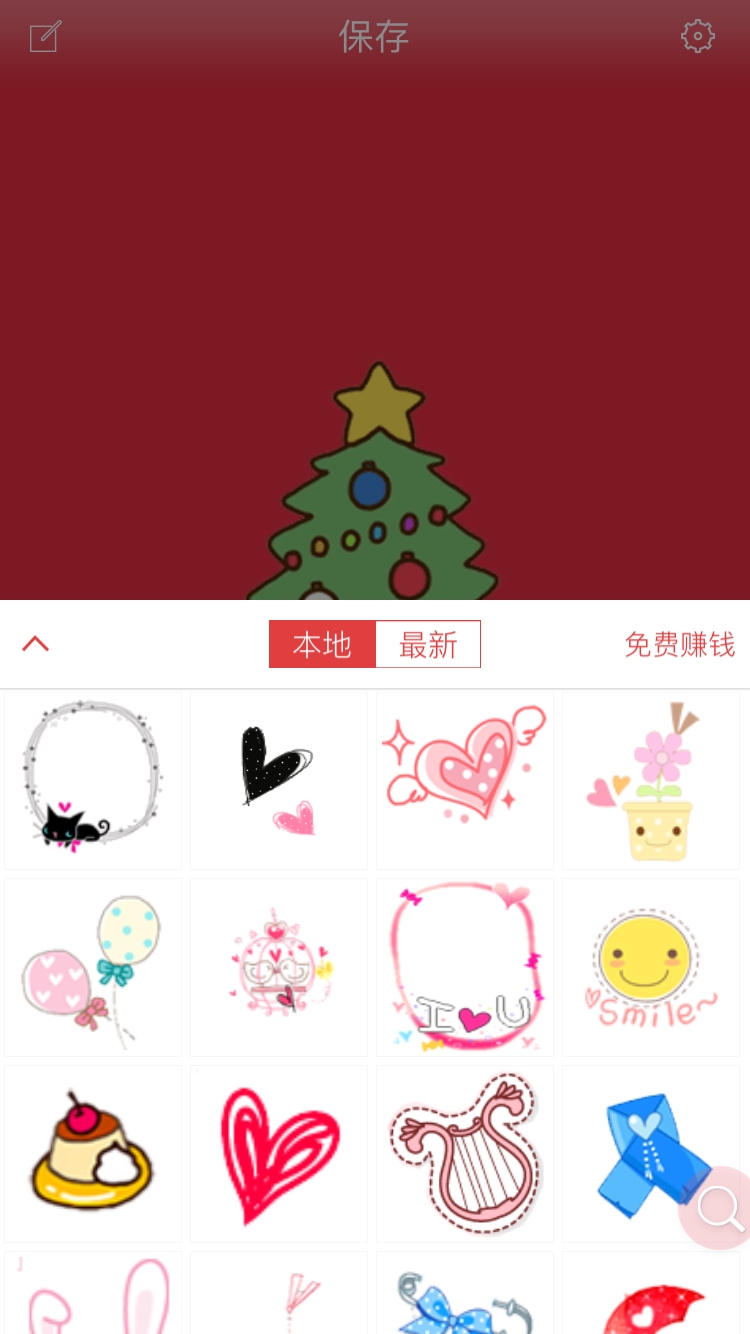Collapse the sticker panel with the arrow

tap(36, 644)
